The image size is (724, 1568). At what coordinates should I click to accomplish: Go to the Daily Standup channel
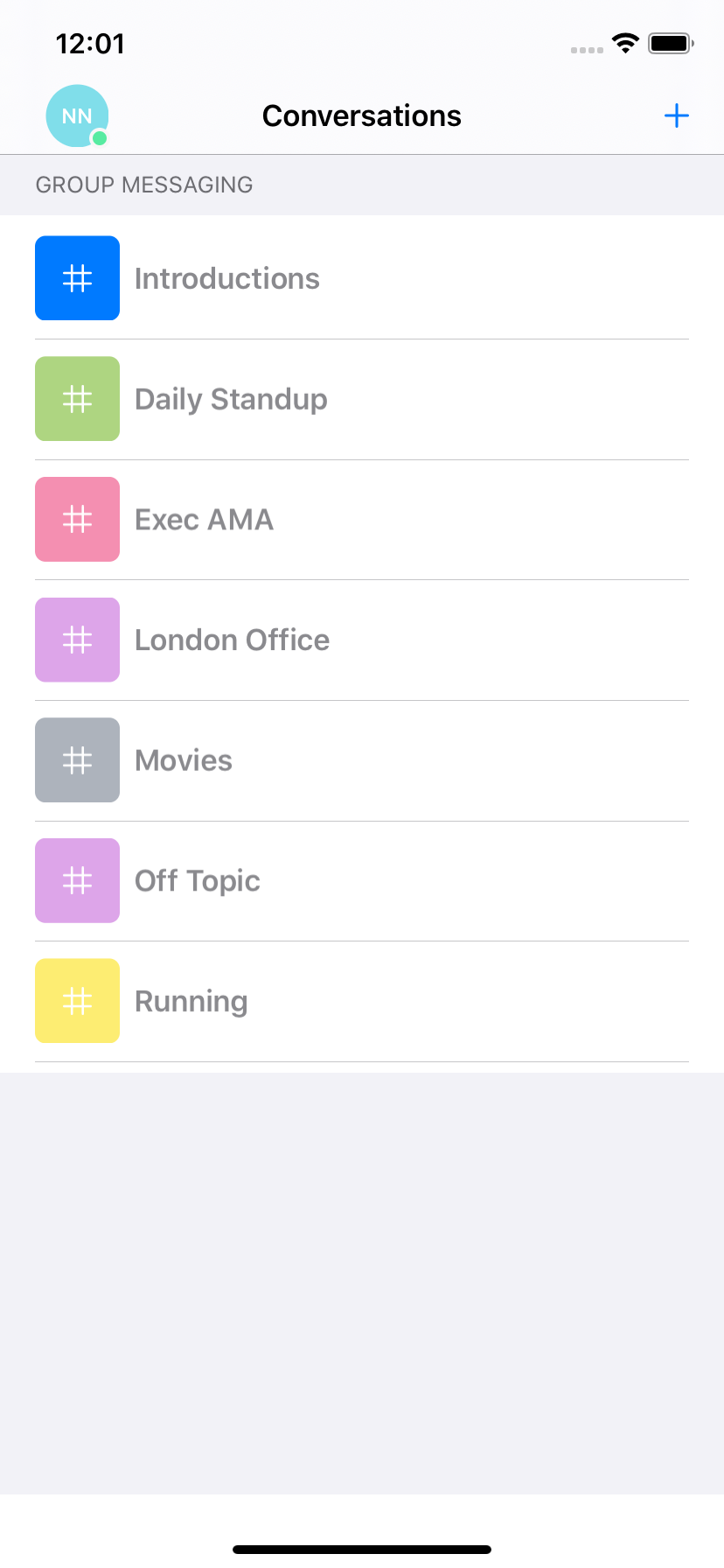pyautogui.click(x=231, y=399)
